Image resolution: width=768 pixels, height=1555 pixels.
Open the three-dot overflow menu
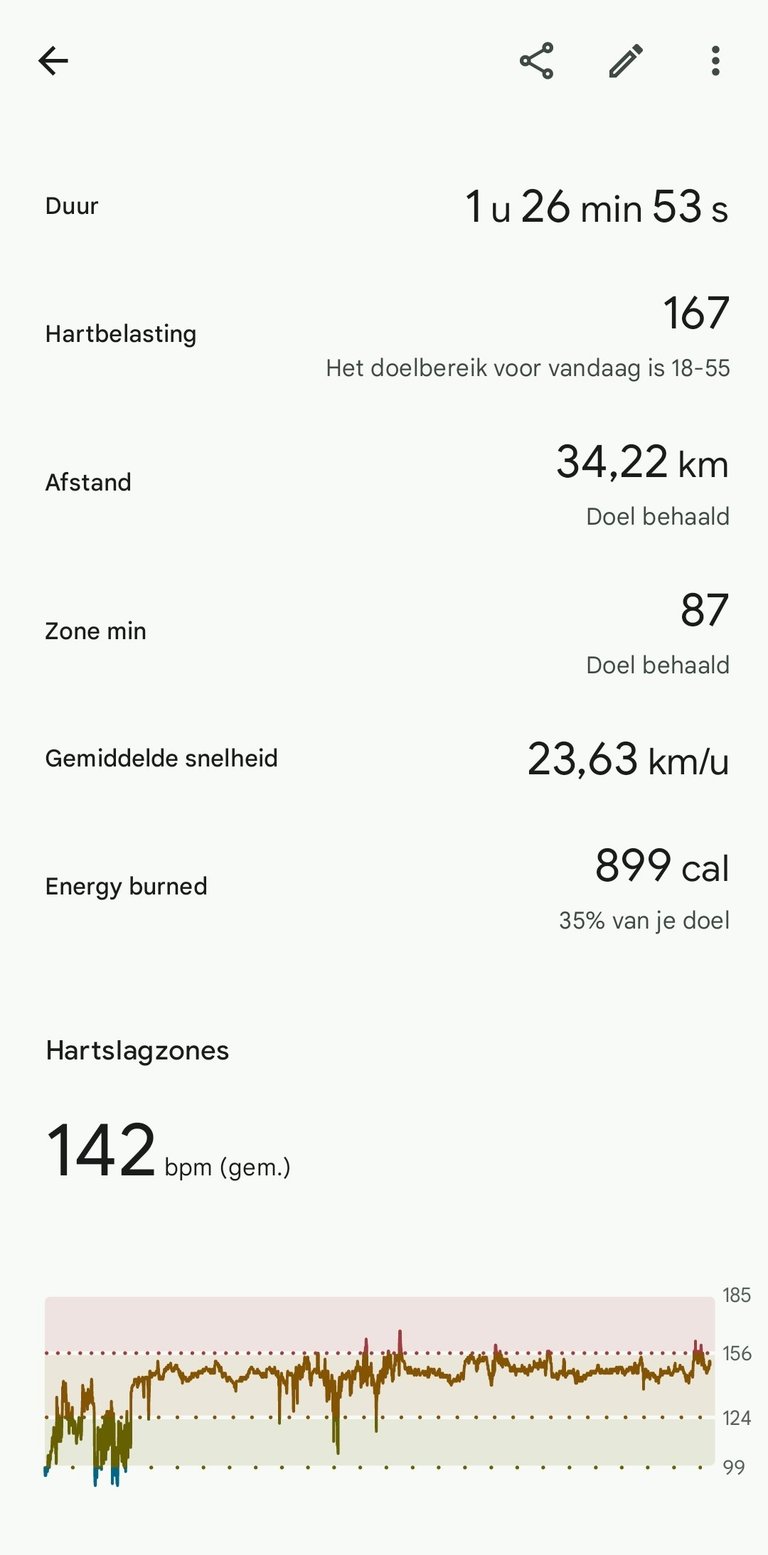(x=715, y=61)
